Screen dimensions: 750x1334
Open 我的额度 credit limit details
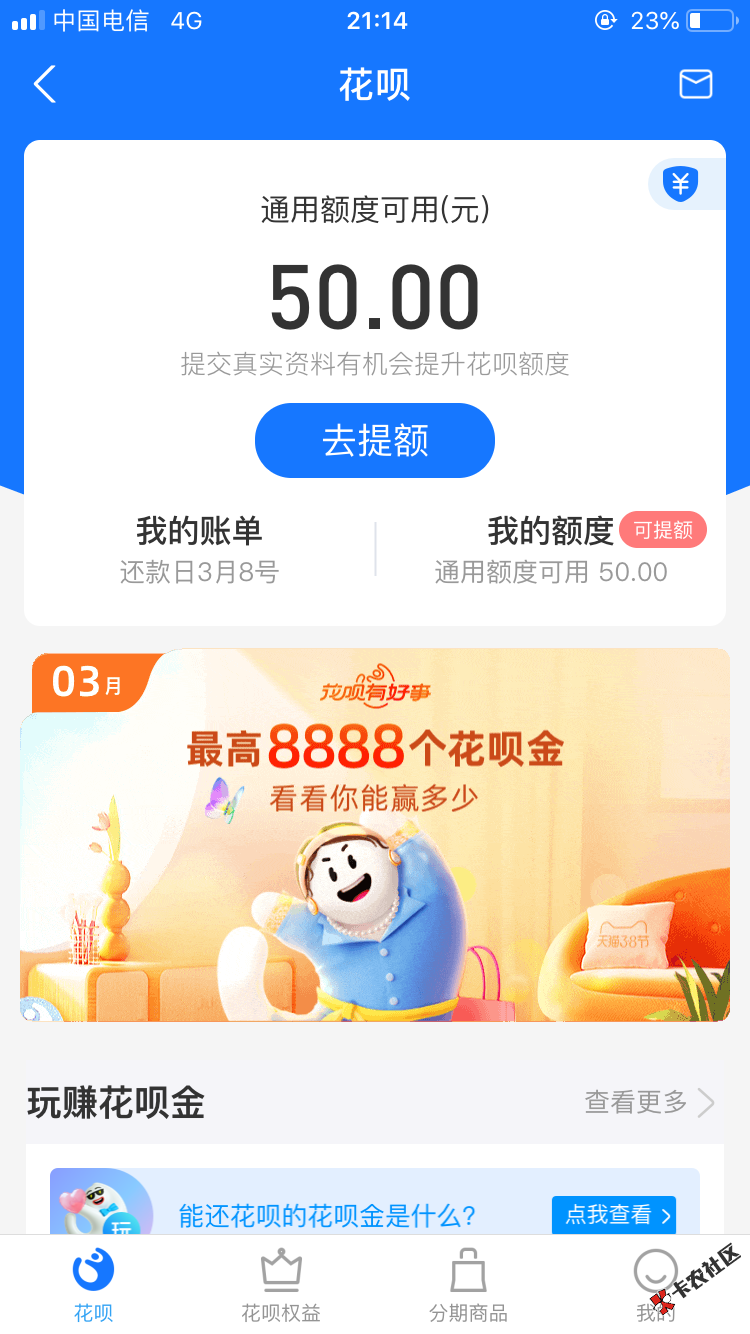[x=551, y=549]
